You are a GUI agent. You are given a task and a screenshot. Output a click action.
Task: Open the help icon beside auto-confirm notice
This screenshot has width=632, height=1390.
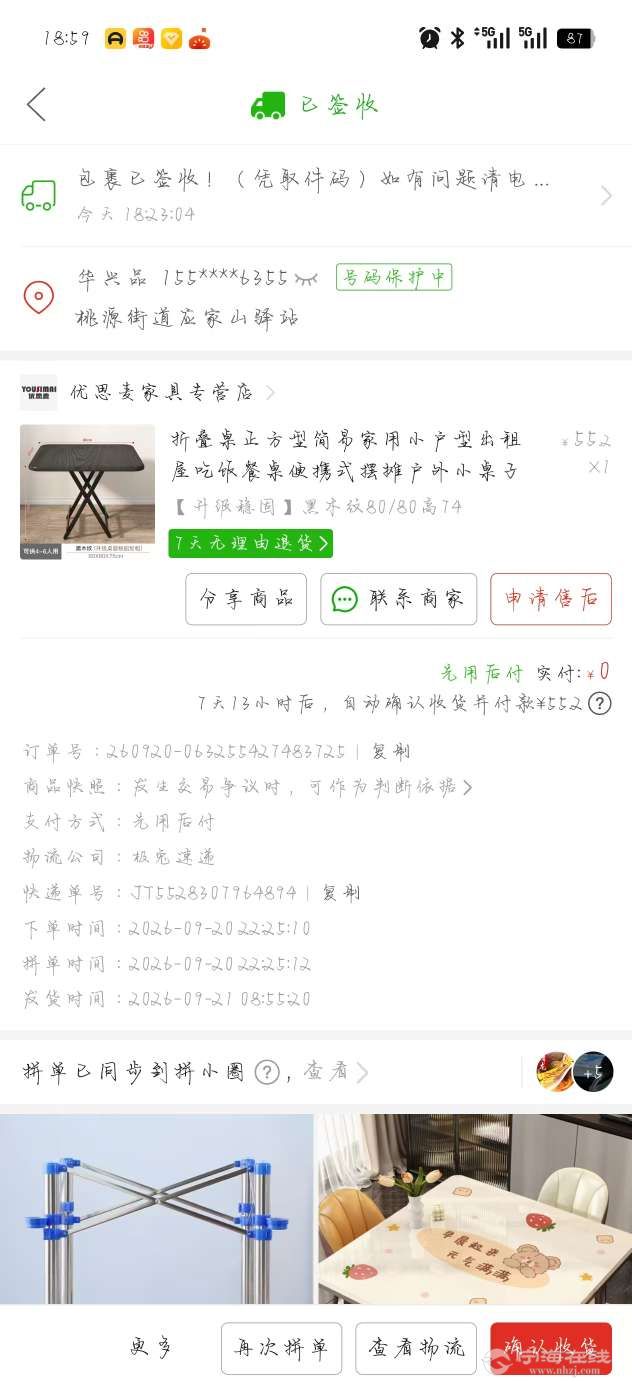pos(599,703)
